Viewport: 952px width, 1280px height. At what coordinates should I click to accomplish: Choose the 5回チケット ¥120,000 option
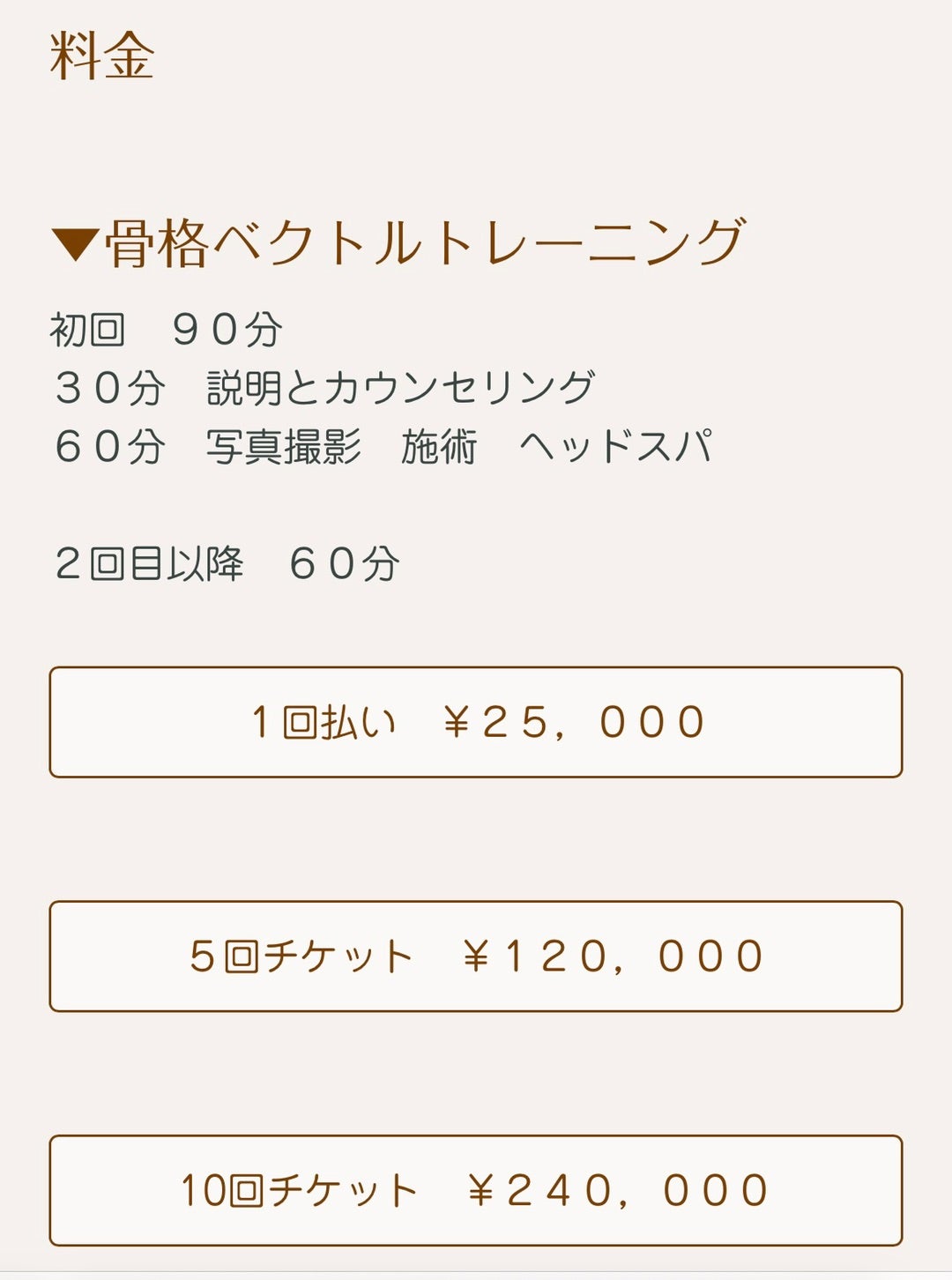[x=476, y=956]
